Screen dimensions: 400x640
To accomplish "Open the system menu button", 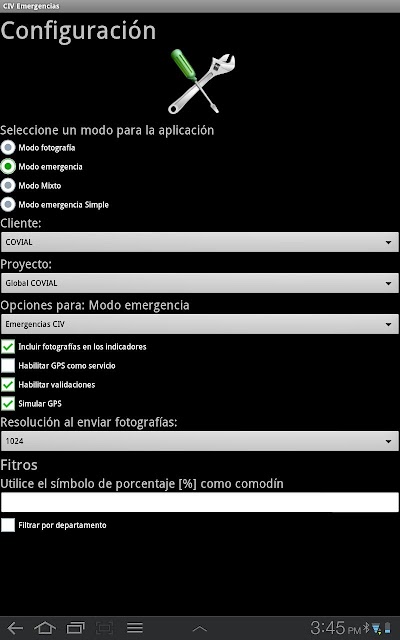I will pos(135,628).
